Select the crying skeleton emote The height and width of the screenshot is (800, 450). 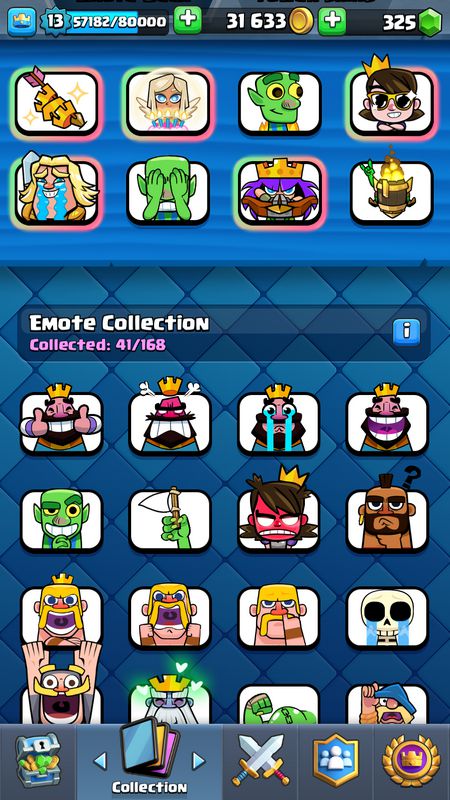pyautogui.click(x=387, y=618)
